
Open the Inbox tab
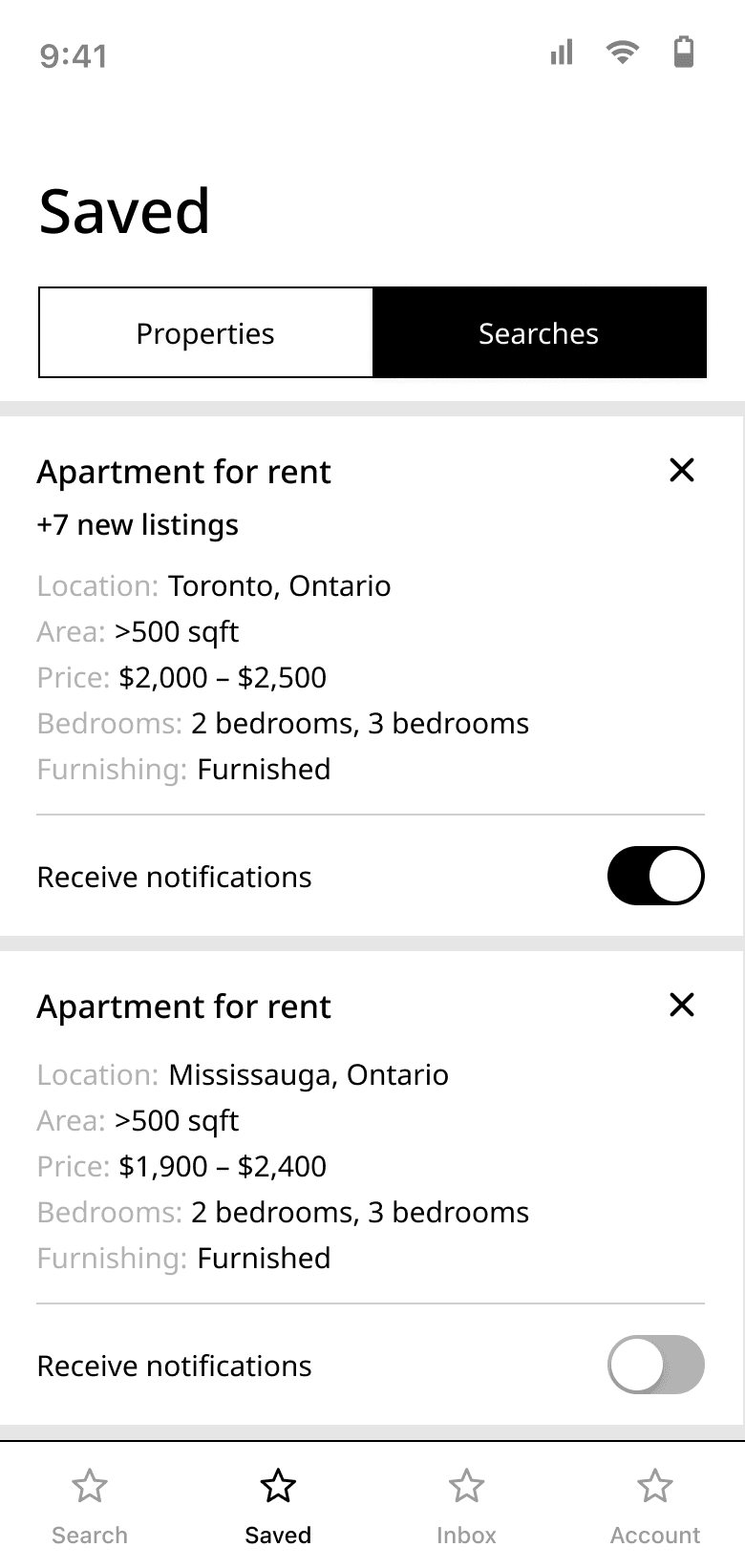[x=466, y=1506]
